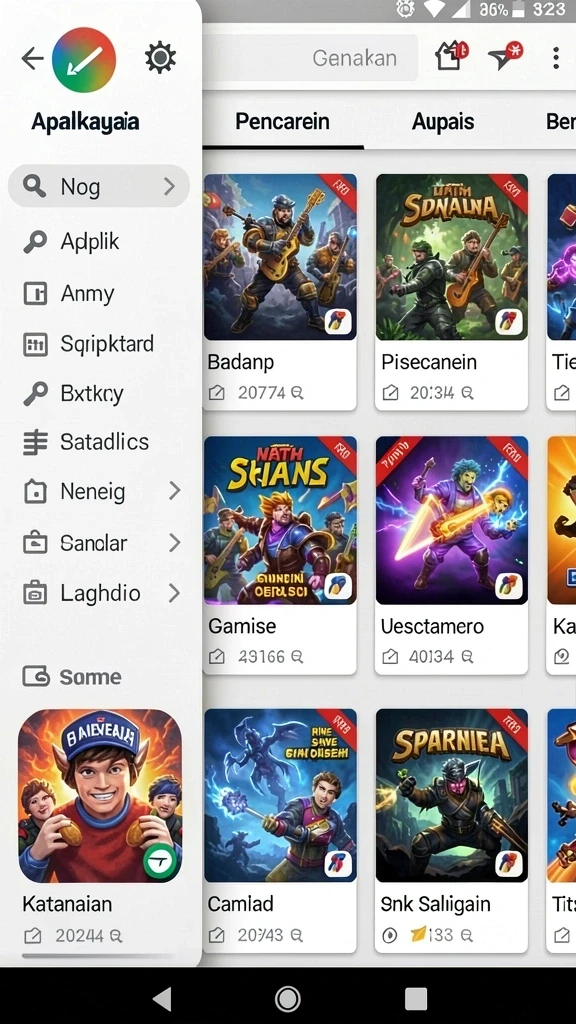
Task: Open the overflow menu
Action: pos(556,58)
